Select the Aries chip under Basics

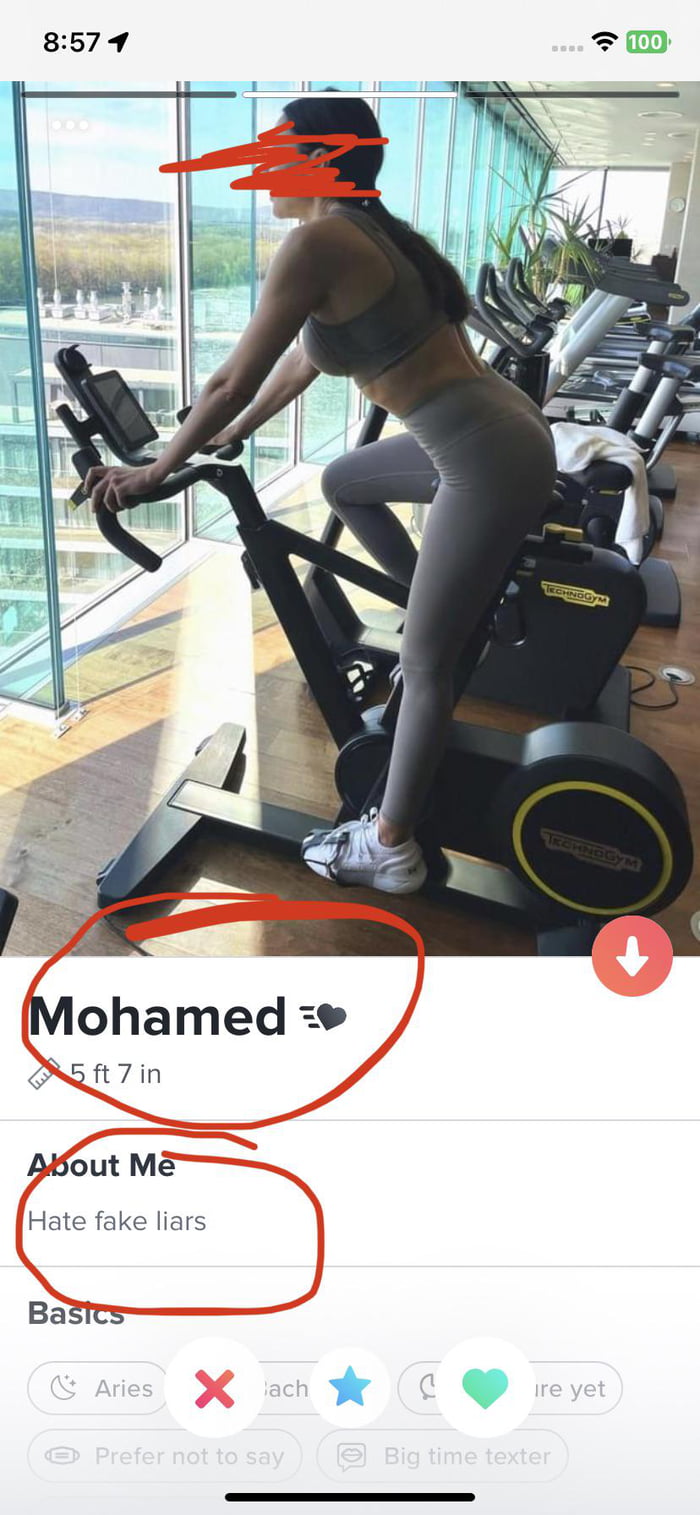click(x=97, y=1388)
